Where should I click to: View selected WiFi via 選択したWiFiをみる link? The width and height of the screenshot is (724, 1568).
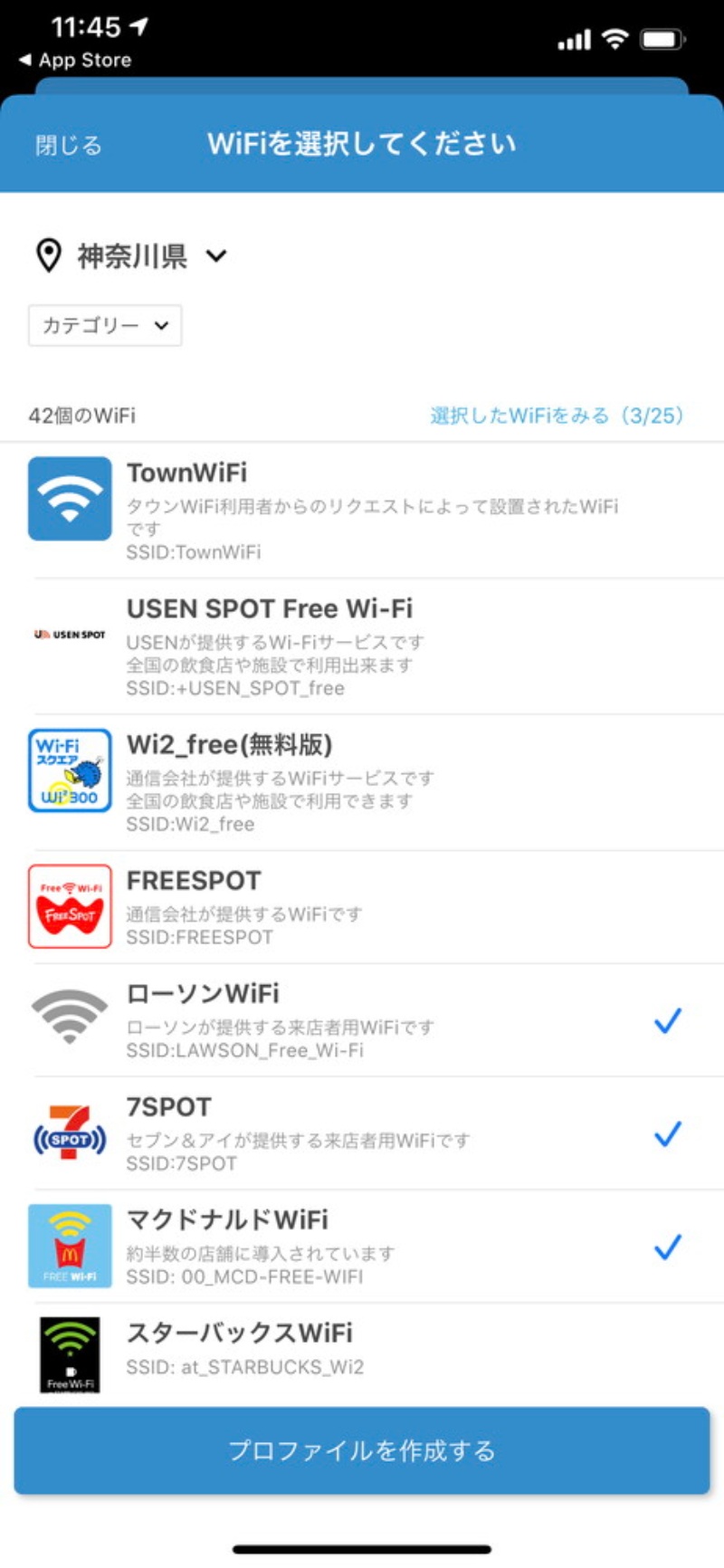(556, 416)
